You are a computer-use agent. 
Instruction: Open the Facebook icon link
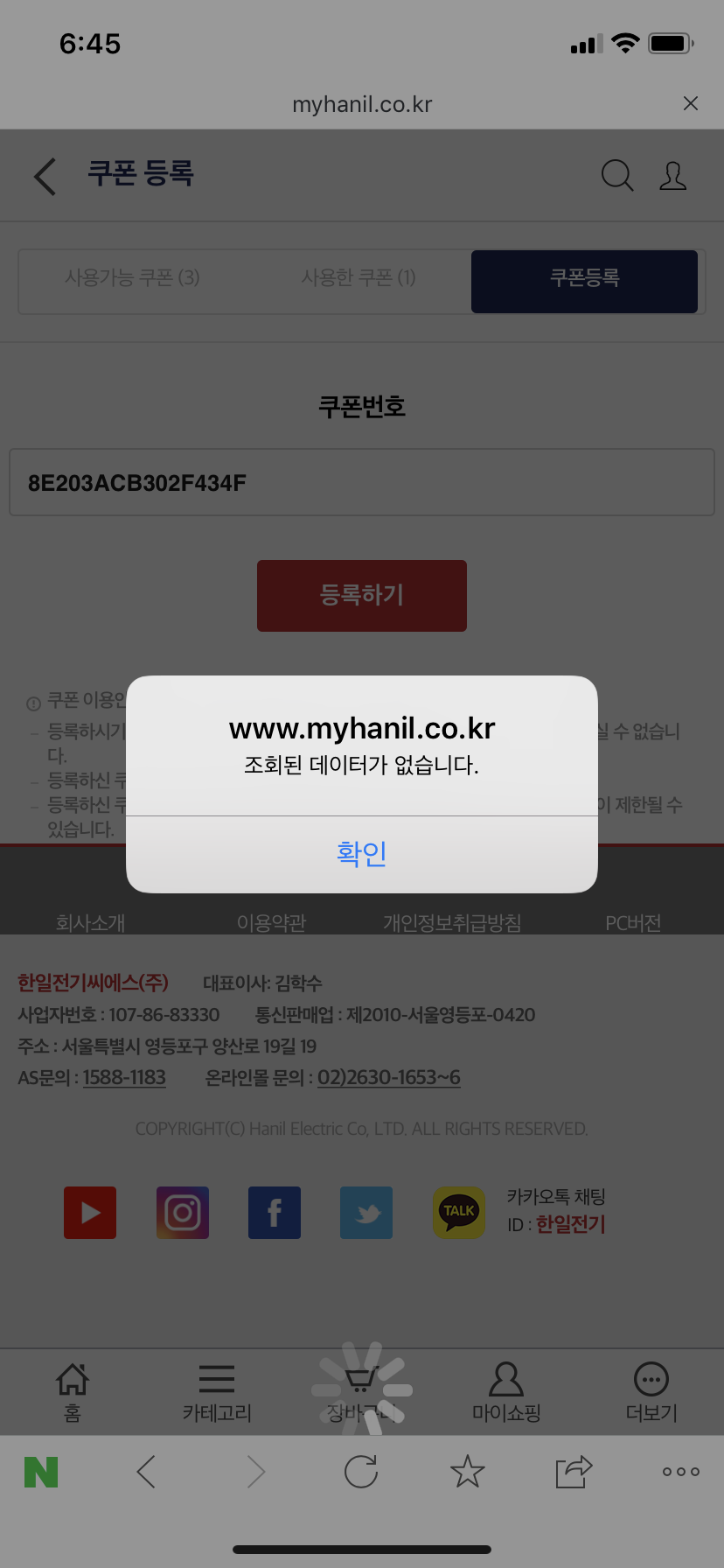pos(275,1213)
